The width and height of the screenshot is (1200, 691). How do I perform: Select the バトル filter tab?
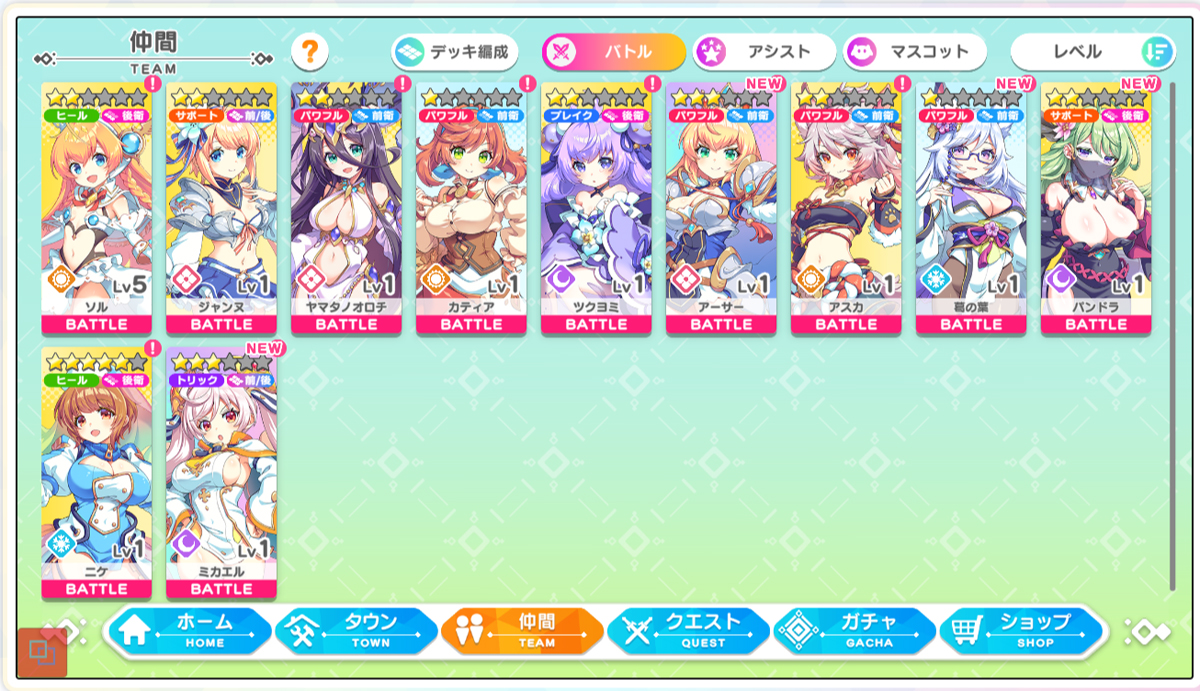(x=613, y=51)
